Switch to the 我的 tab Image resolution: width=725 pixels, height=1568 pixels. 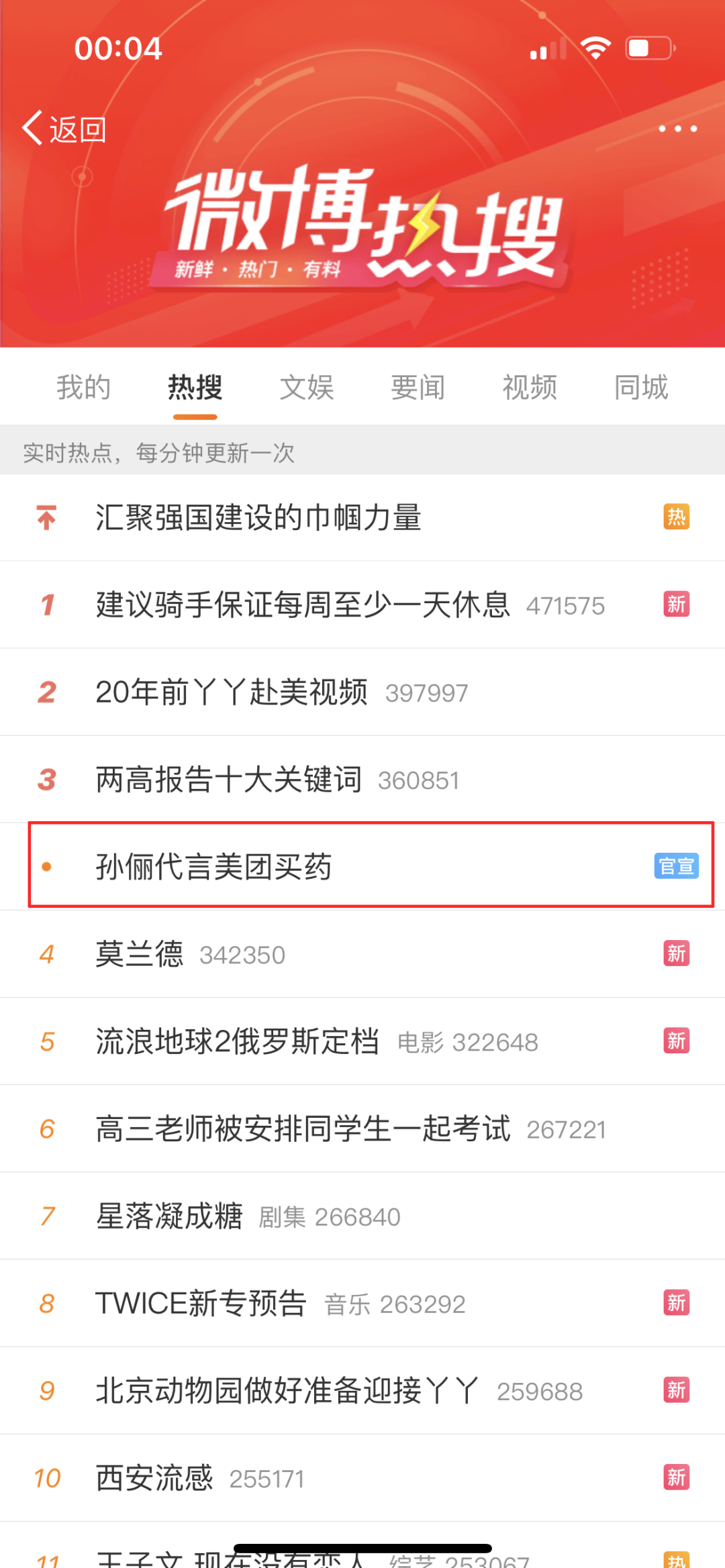coord(83,387)
